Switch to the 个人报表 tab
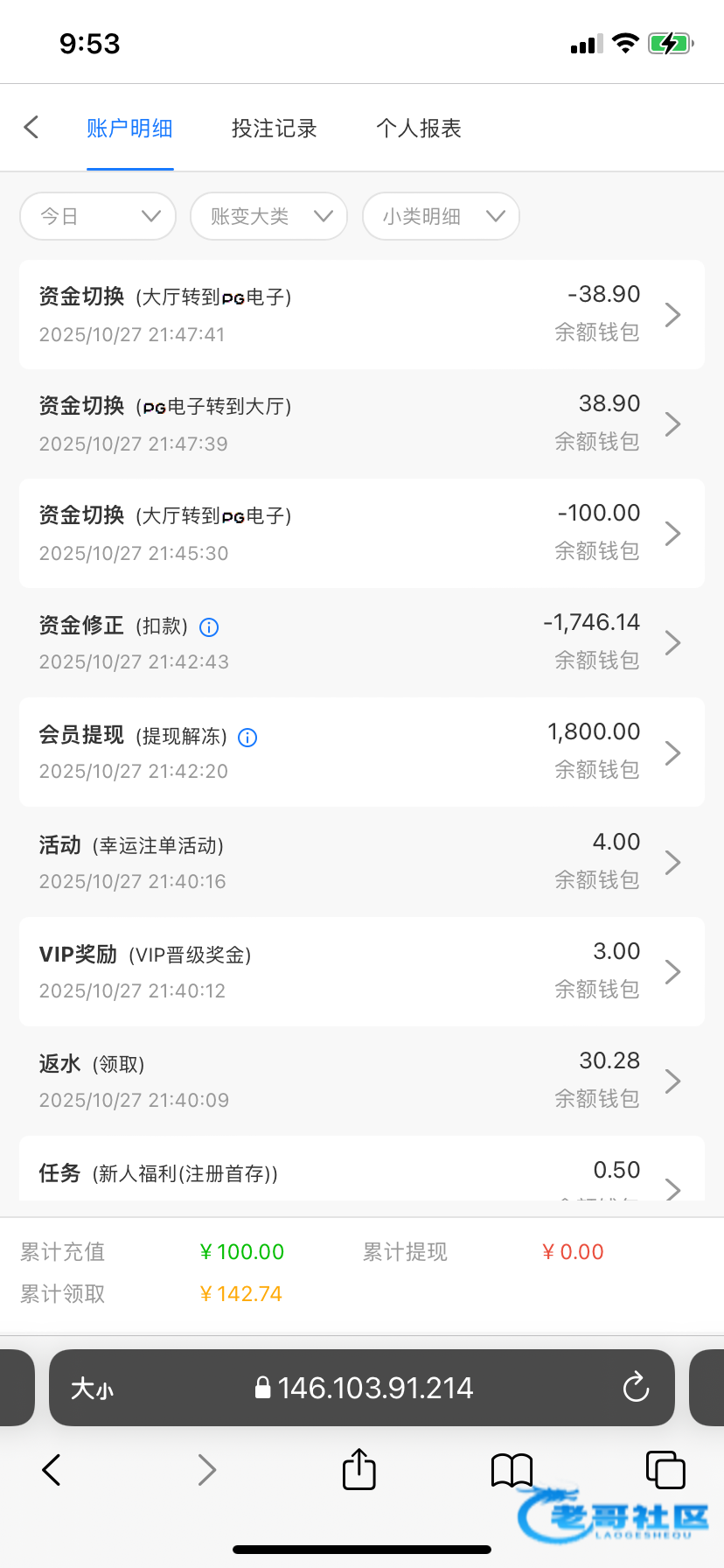This screenshot has width=724, height=1568. (418, 129)
